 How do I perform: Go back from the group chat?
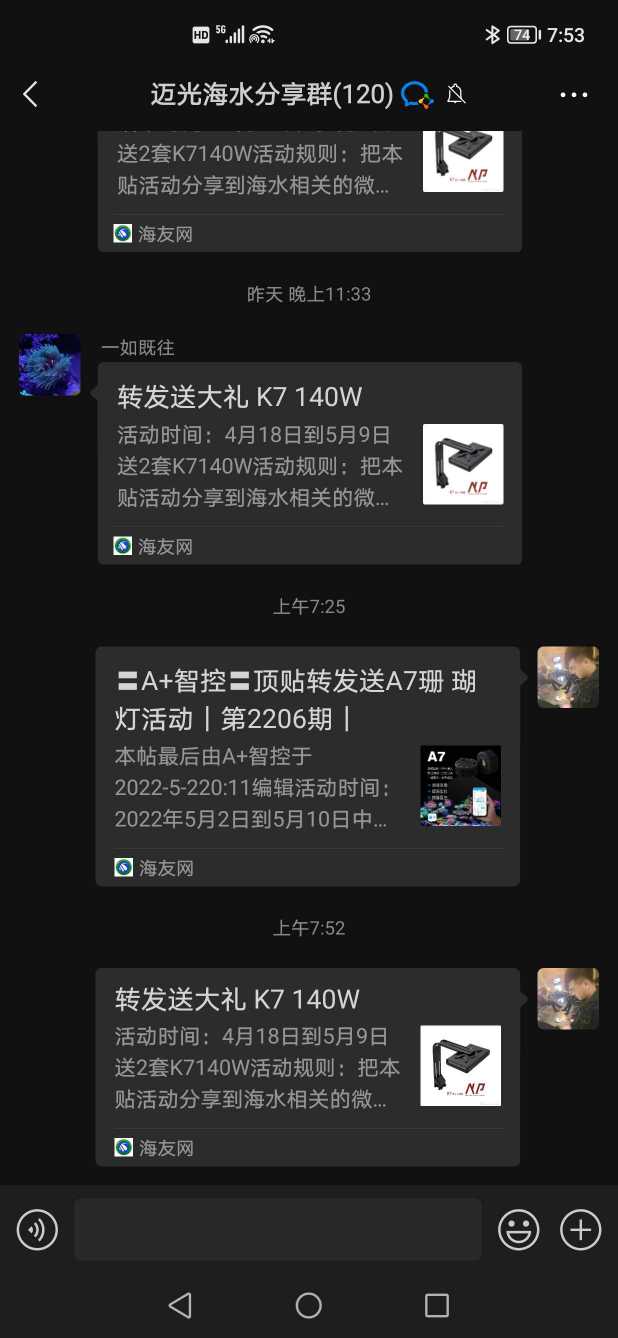[x=30, y=95]
